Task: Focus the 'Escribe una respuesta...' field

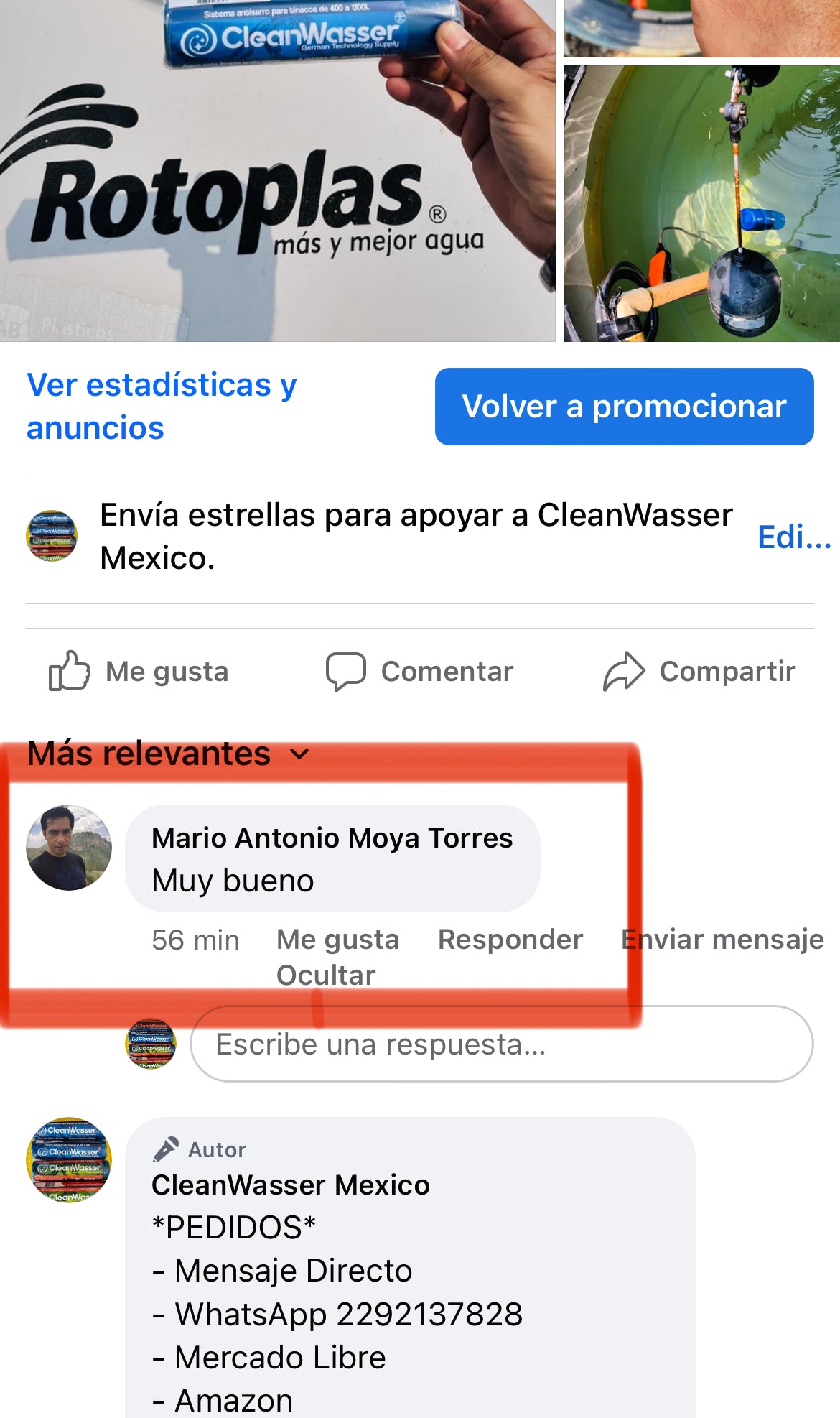Action: pos(501,1044)
